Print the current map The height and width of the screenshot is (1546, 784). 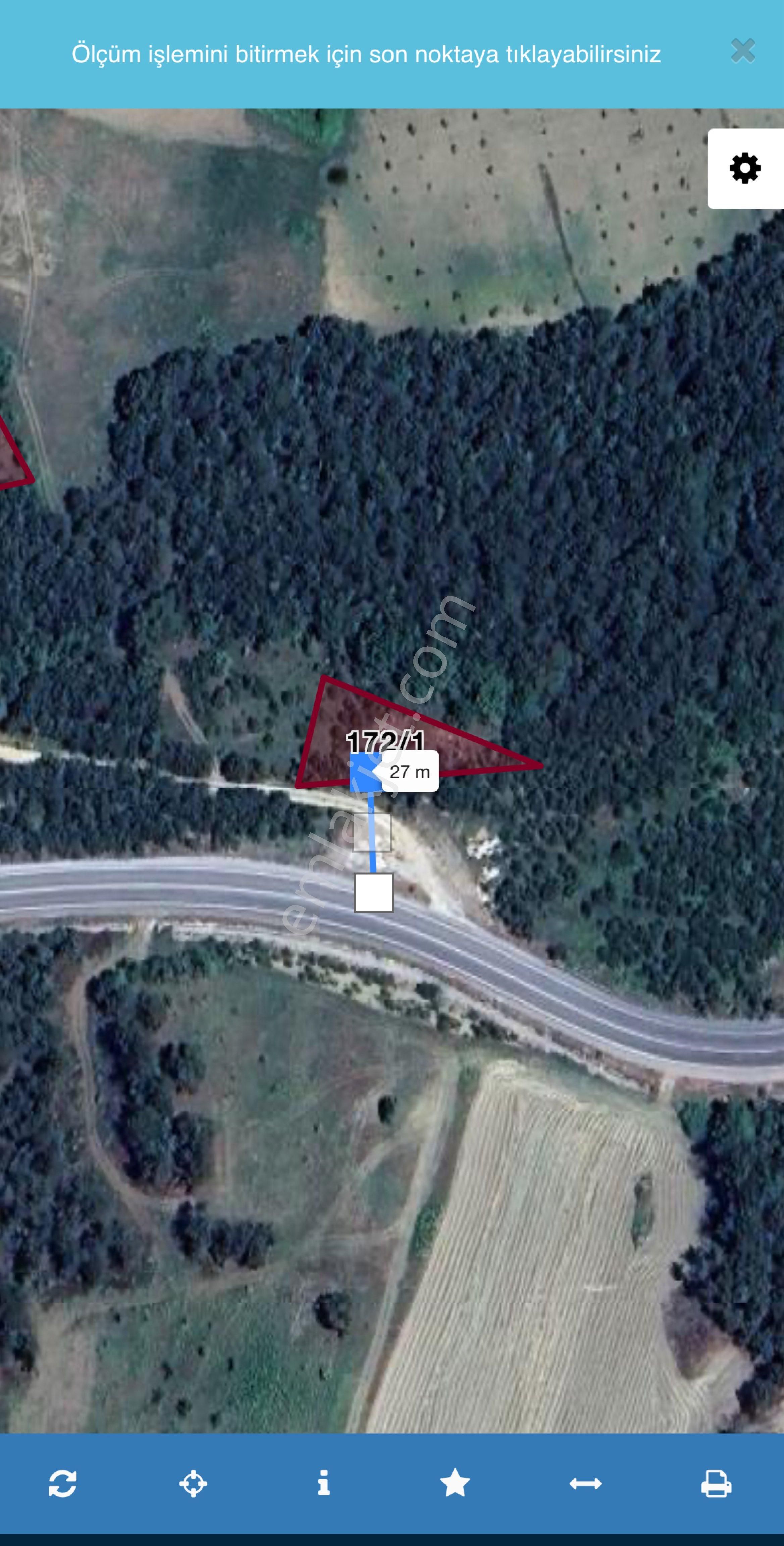(716, 1483)
